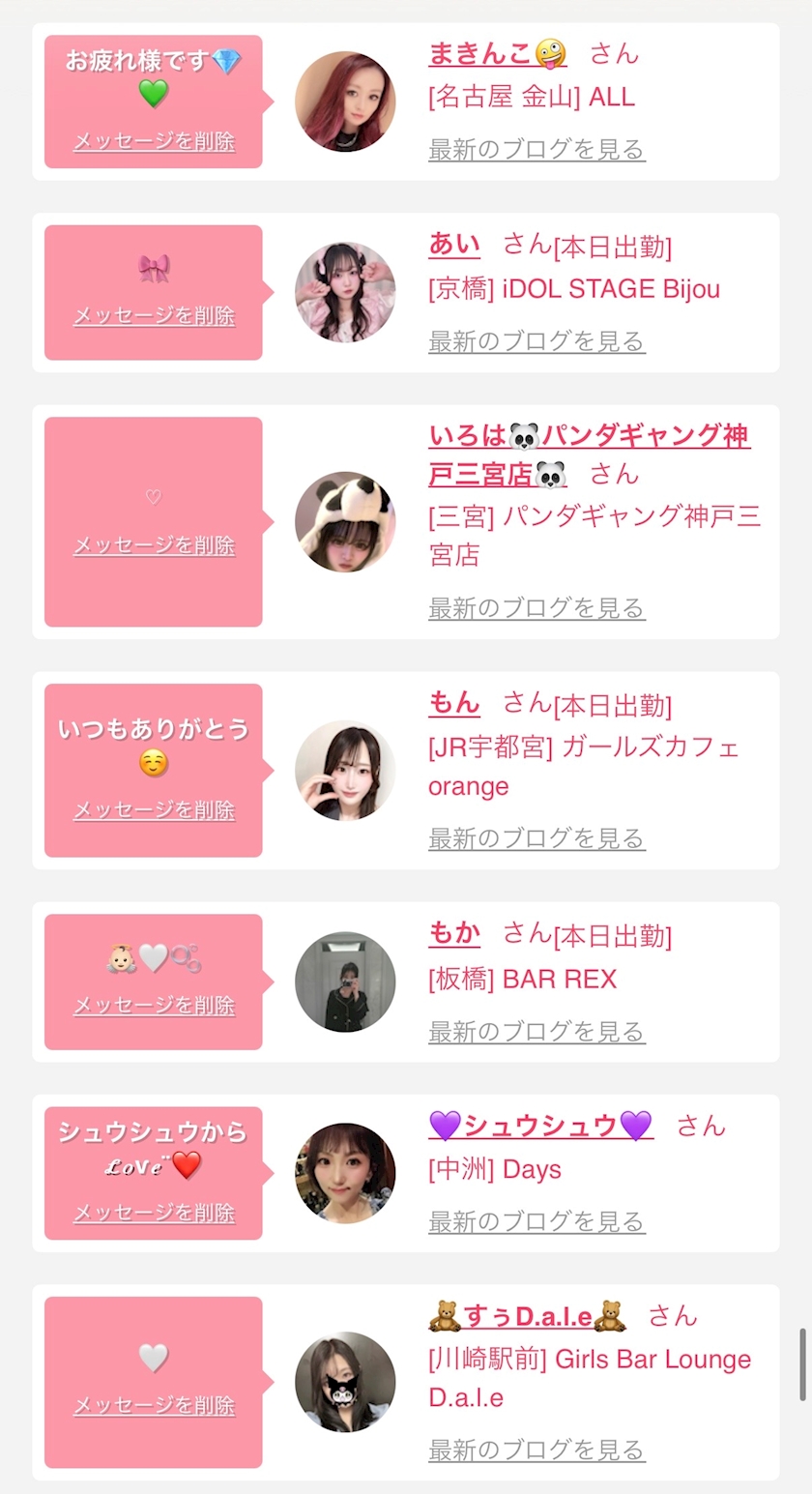
Task: Open いろは パンダギャング神戸三宮店 profile link
Action: pos(590,454)
